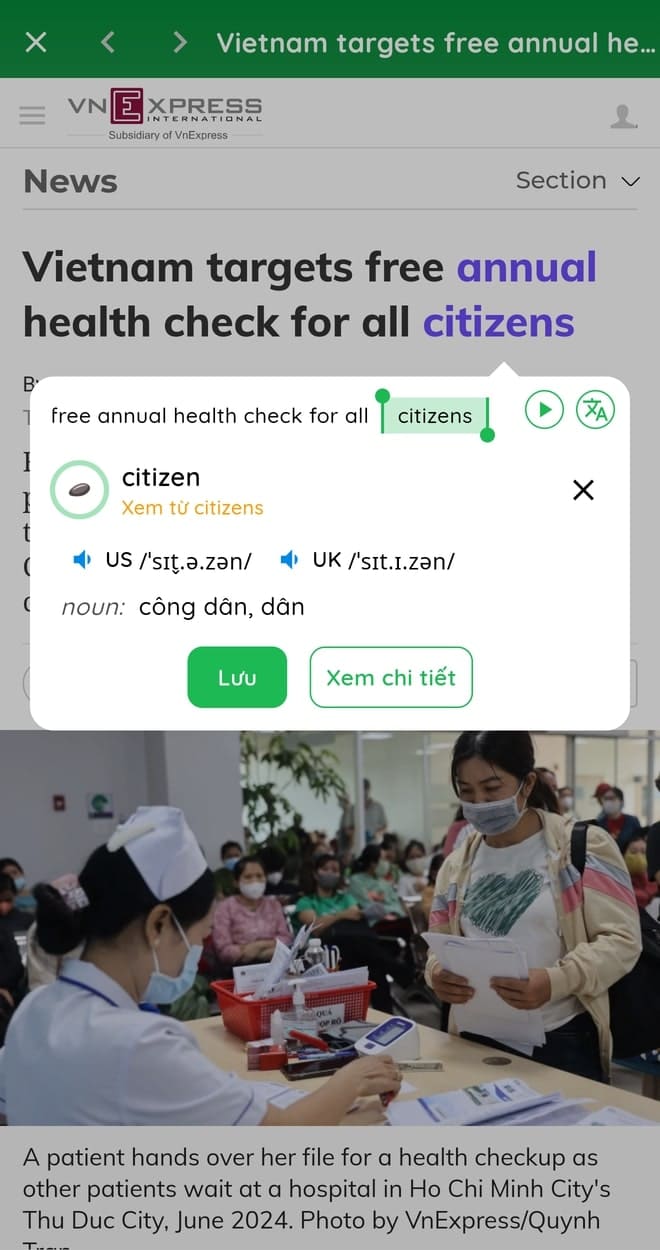The width and height of the screenshot is (660, 1250).
Task: Open Xem chi tiết for full details
Action: (390, 677)
